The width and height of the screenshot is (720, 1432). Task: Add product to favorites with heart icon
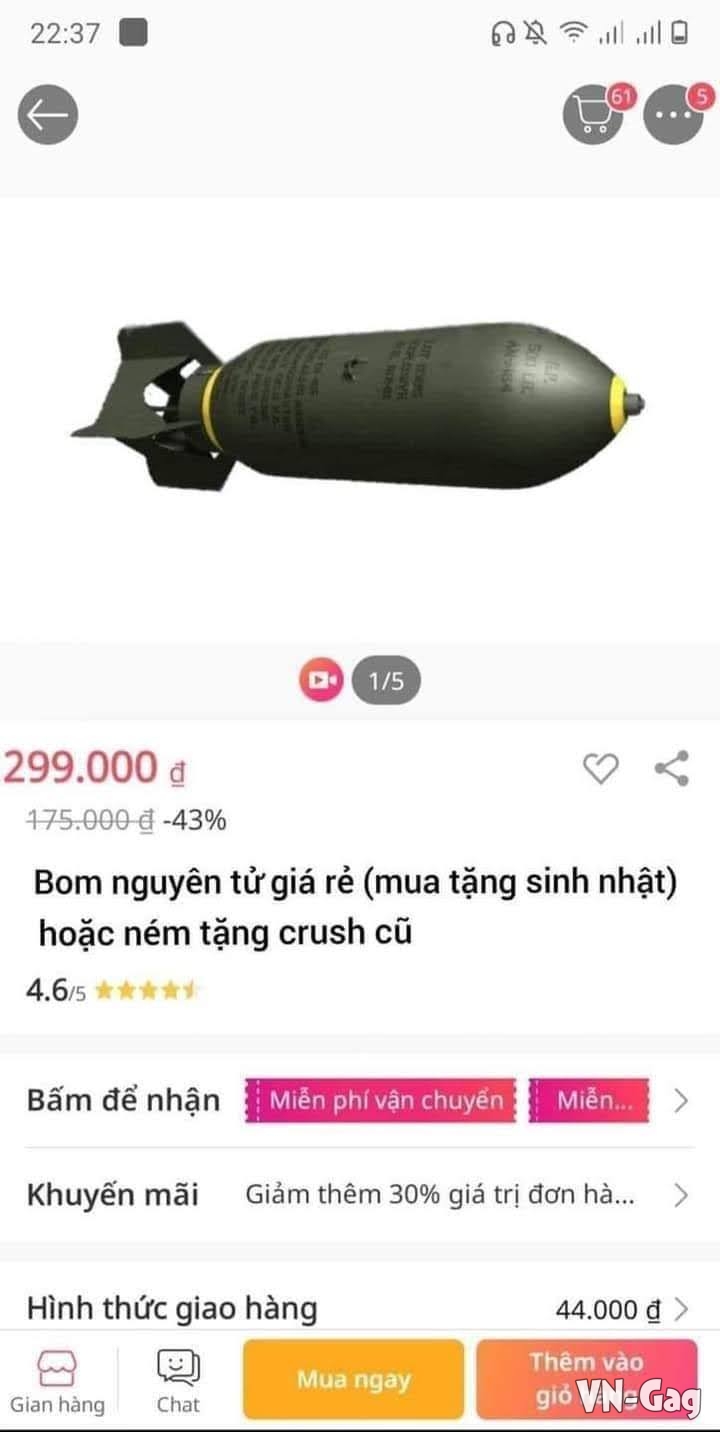601,768
